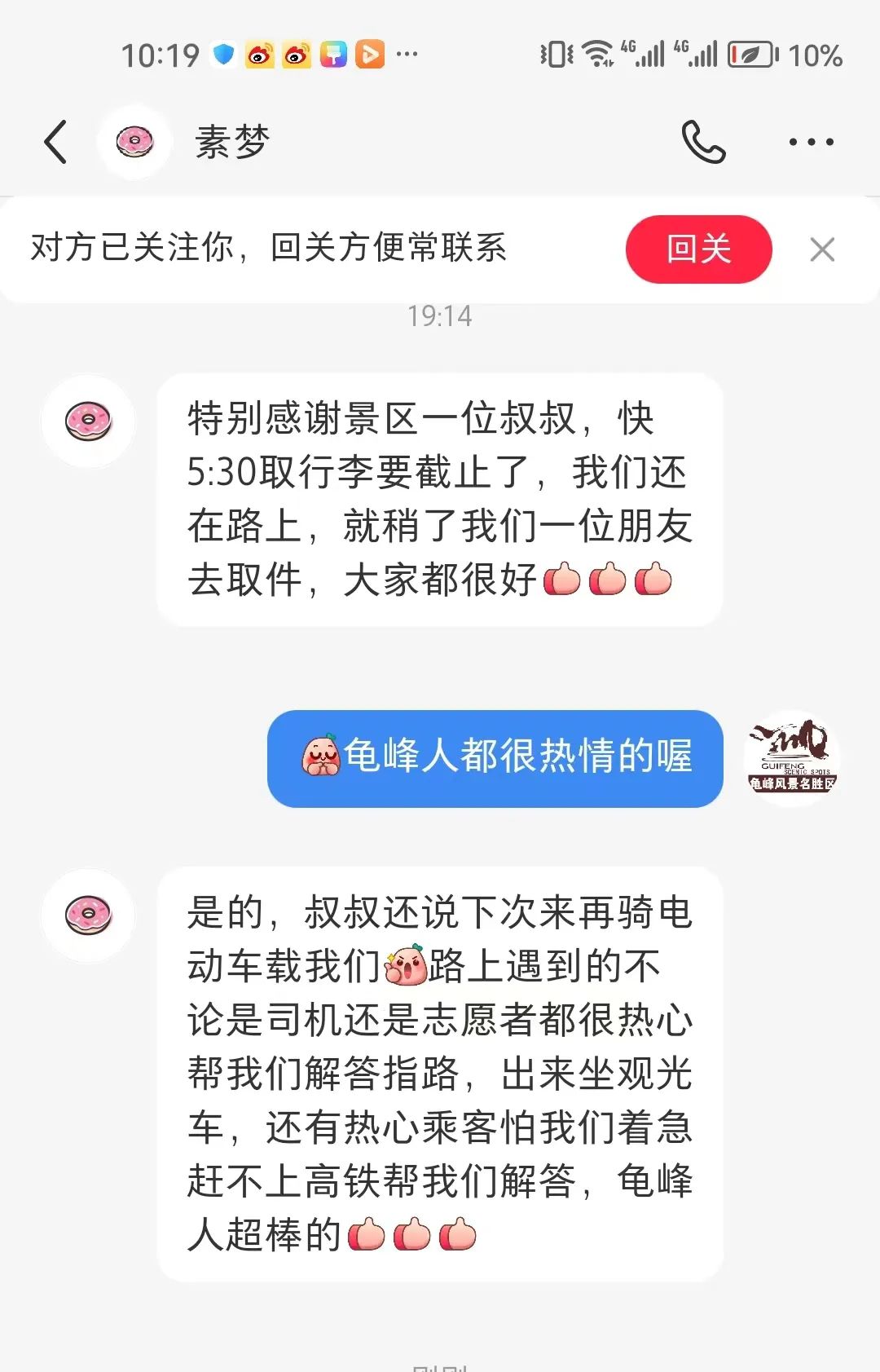Image resolution: width=880 pixels, height=1372 pixels.
Task: Open the 龟峰风景名胜区 avatar beside the blue message
Action: (791, 759)
